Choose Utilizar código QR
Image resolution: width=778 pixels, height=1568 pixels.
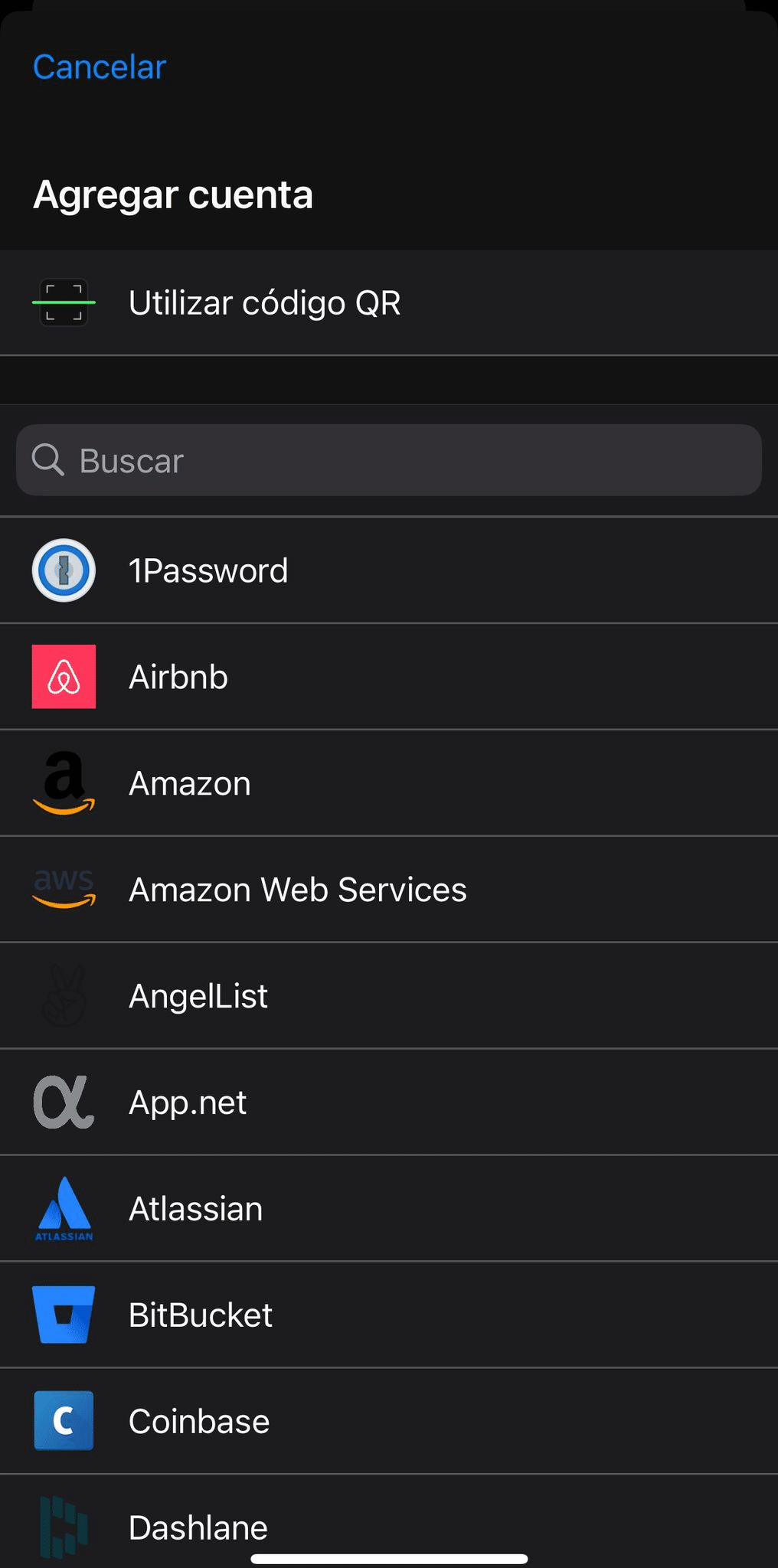[389, 302]
